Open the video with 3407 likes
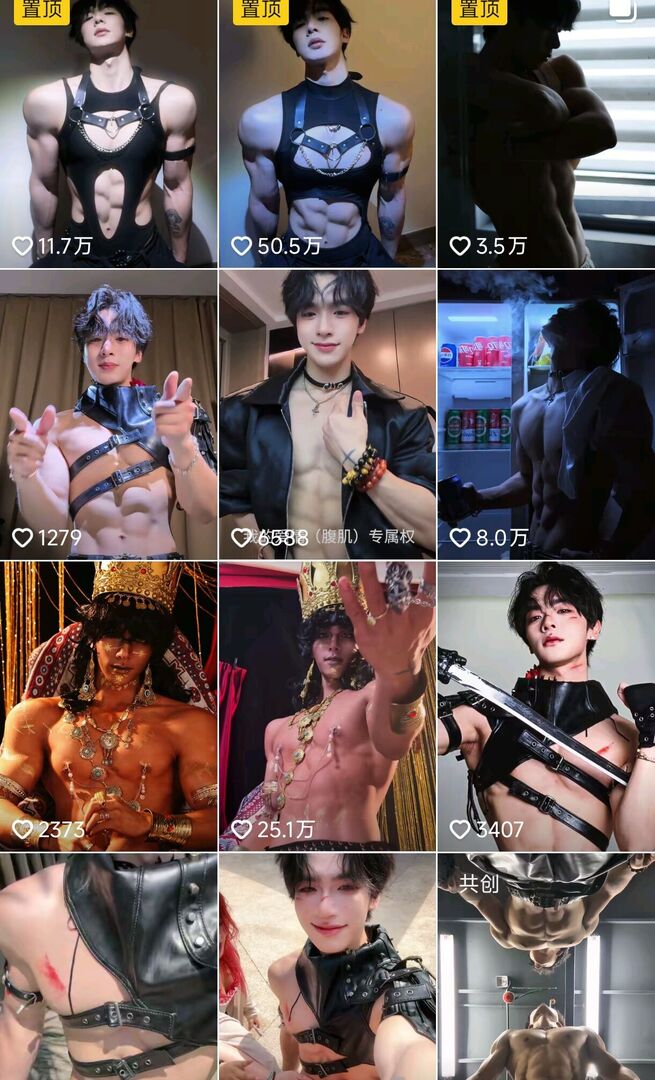 [x=546, y=705]
